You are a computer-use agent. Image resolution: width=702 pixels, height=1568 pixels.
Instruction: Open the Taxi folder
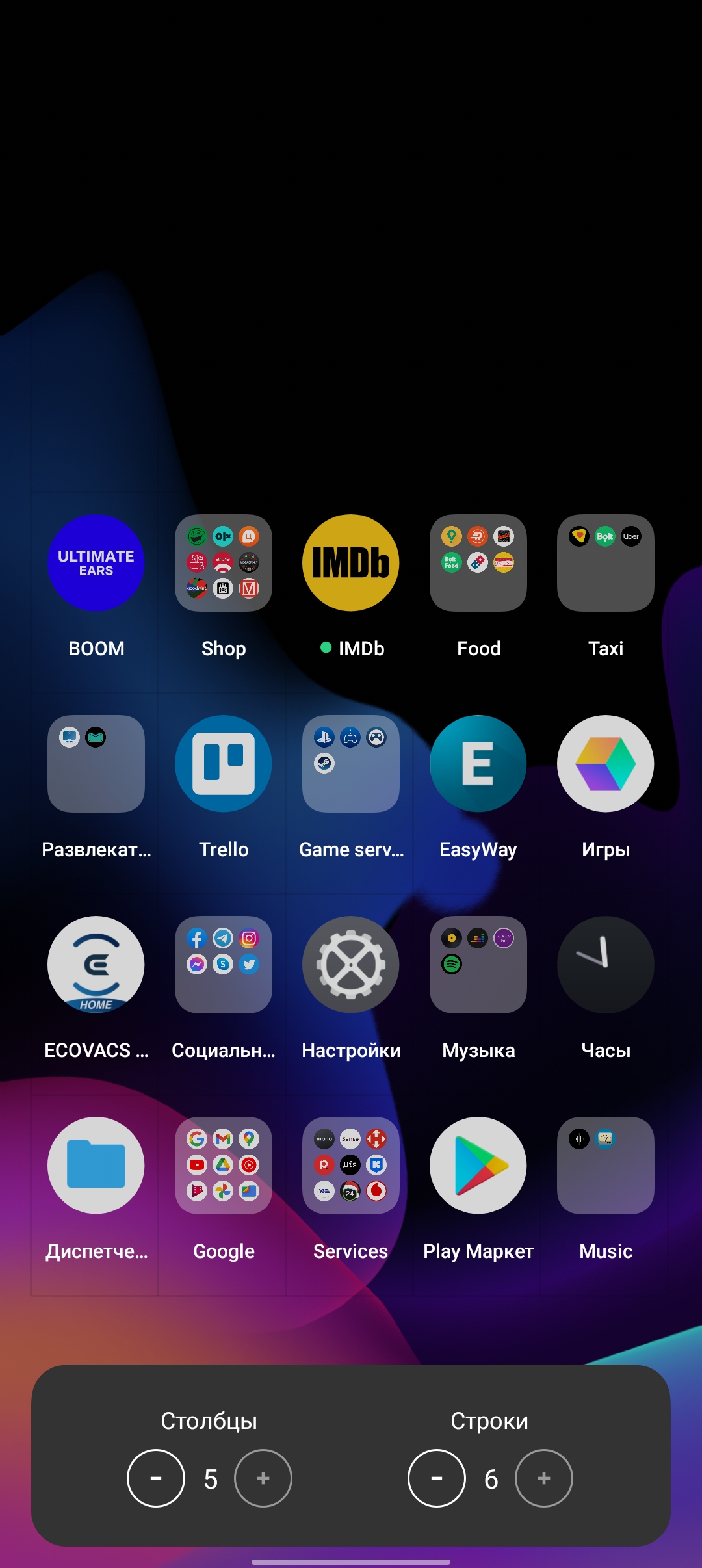coord(606,563)
